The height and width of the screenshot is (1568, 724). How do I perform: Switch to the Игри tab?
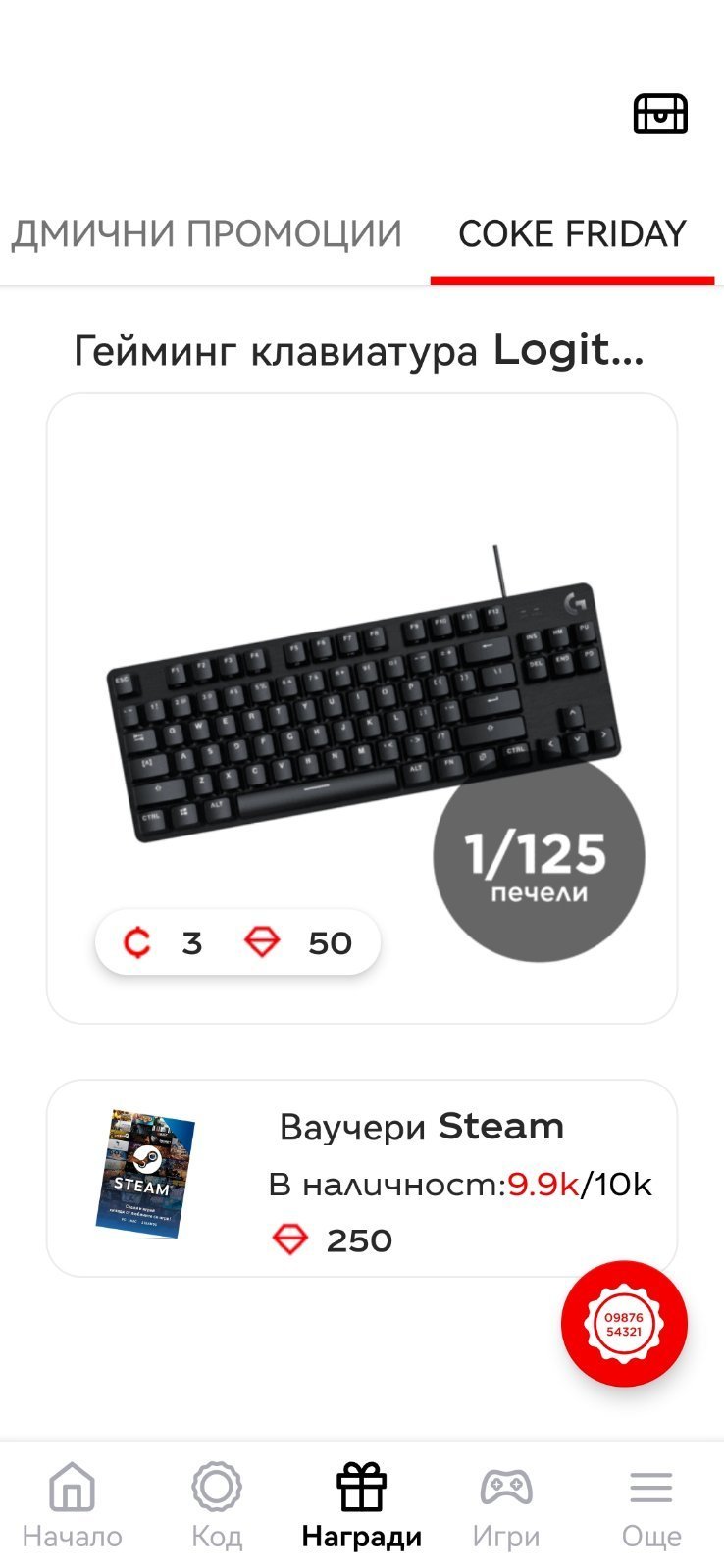506,1505
